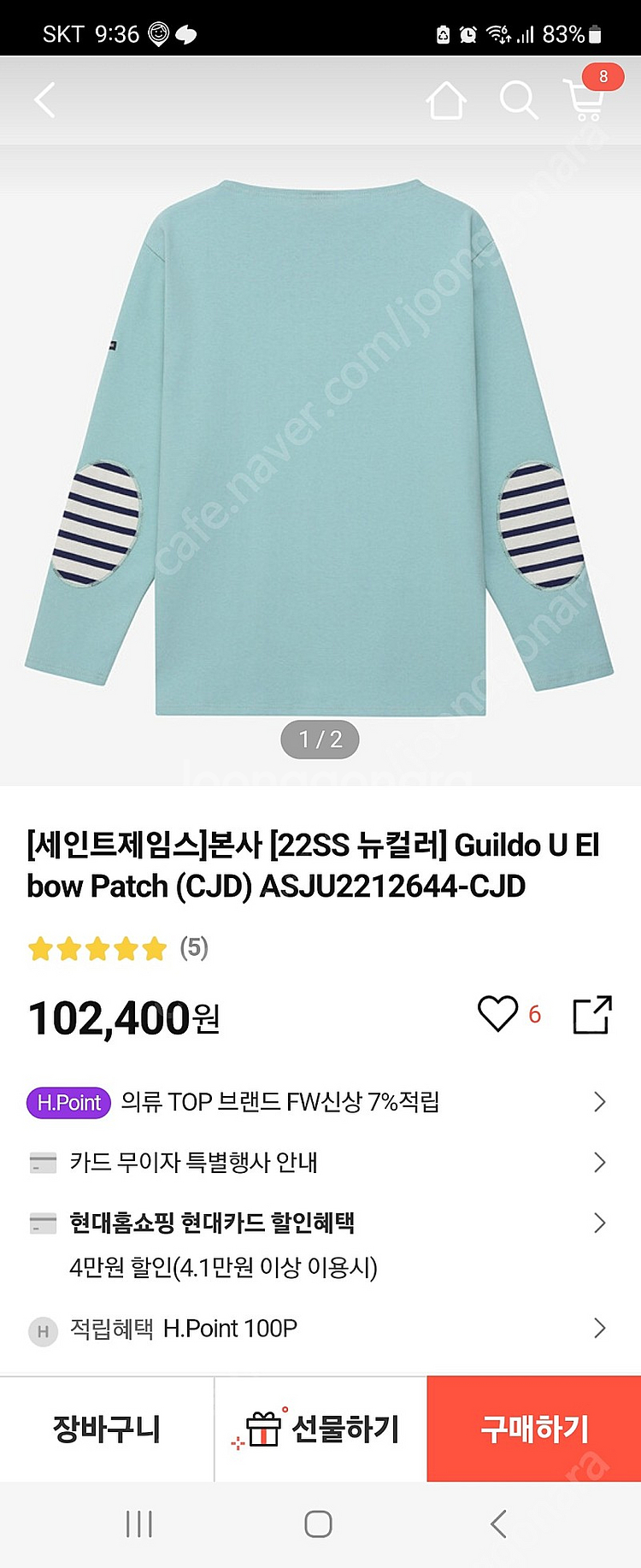Screen dimensions: 641x1568
Task: Open the shopping cart with 8 items
Action: click(586, 98)
